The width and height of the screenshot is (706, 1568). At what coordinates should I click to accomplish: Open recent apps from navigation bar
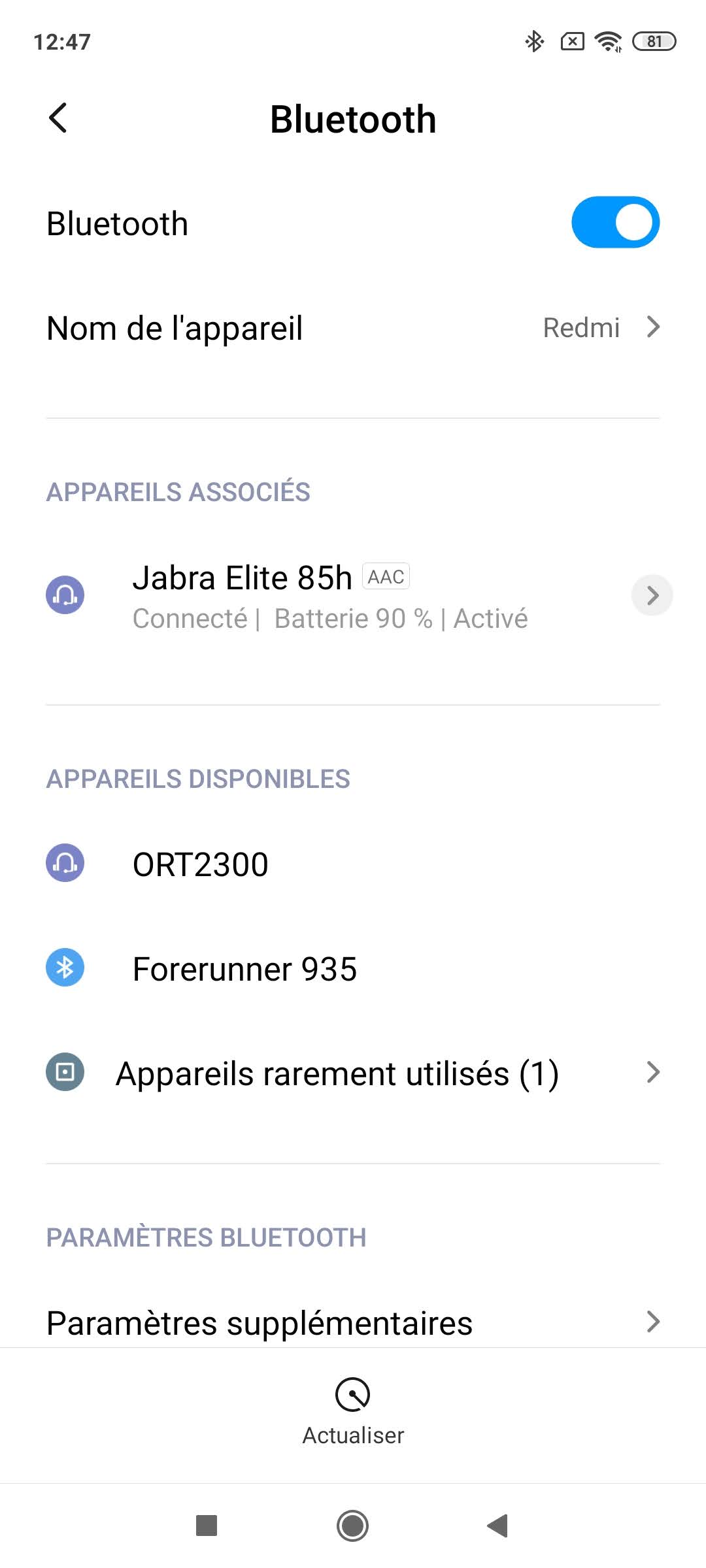(x=207, y=1526)
